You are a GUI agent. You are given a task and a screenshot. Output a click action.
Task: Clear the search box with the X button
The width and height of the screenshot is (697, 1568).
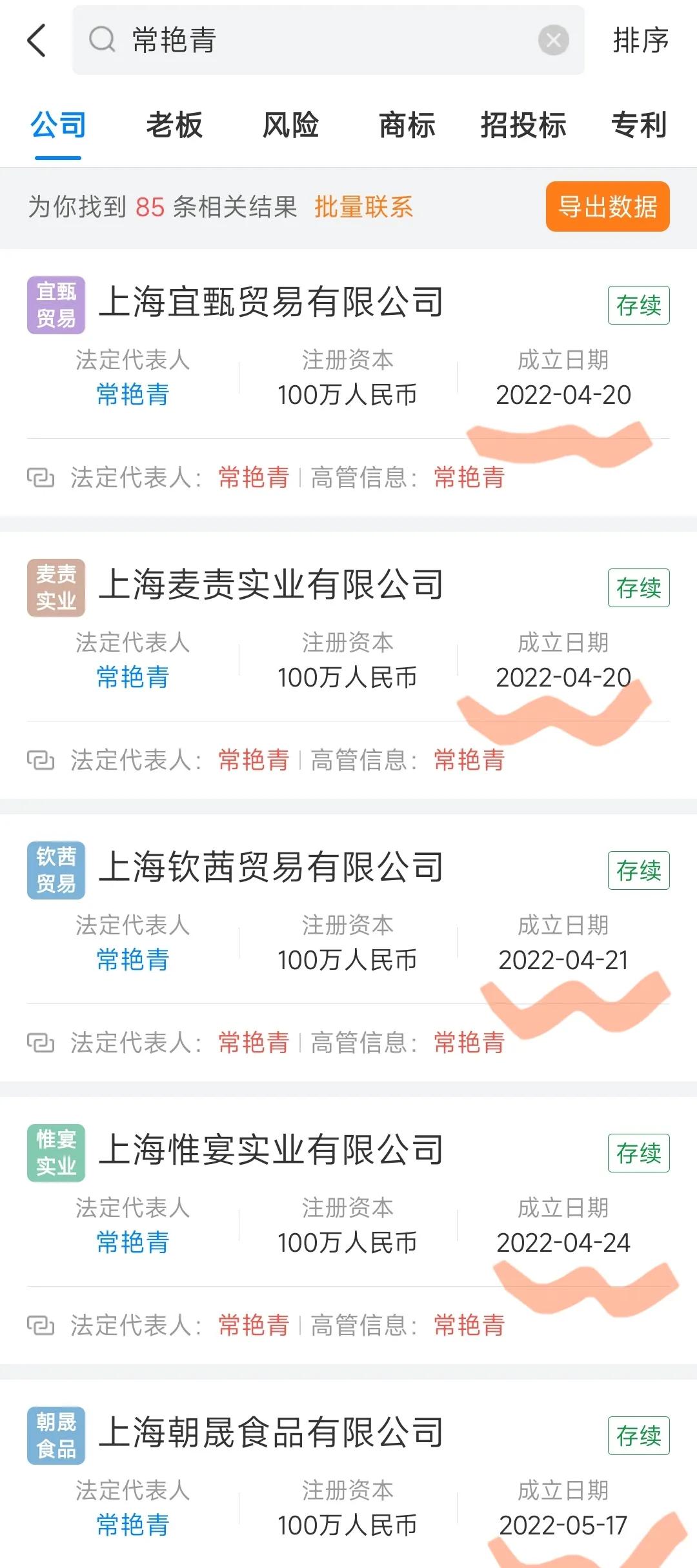[552, 41]
